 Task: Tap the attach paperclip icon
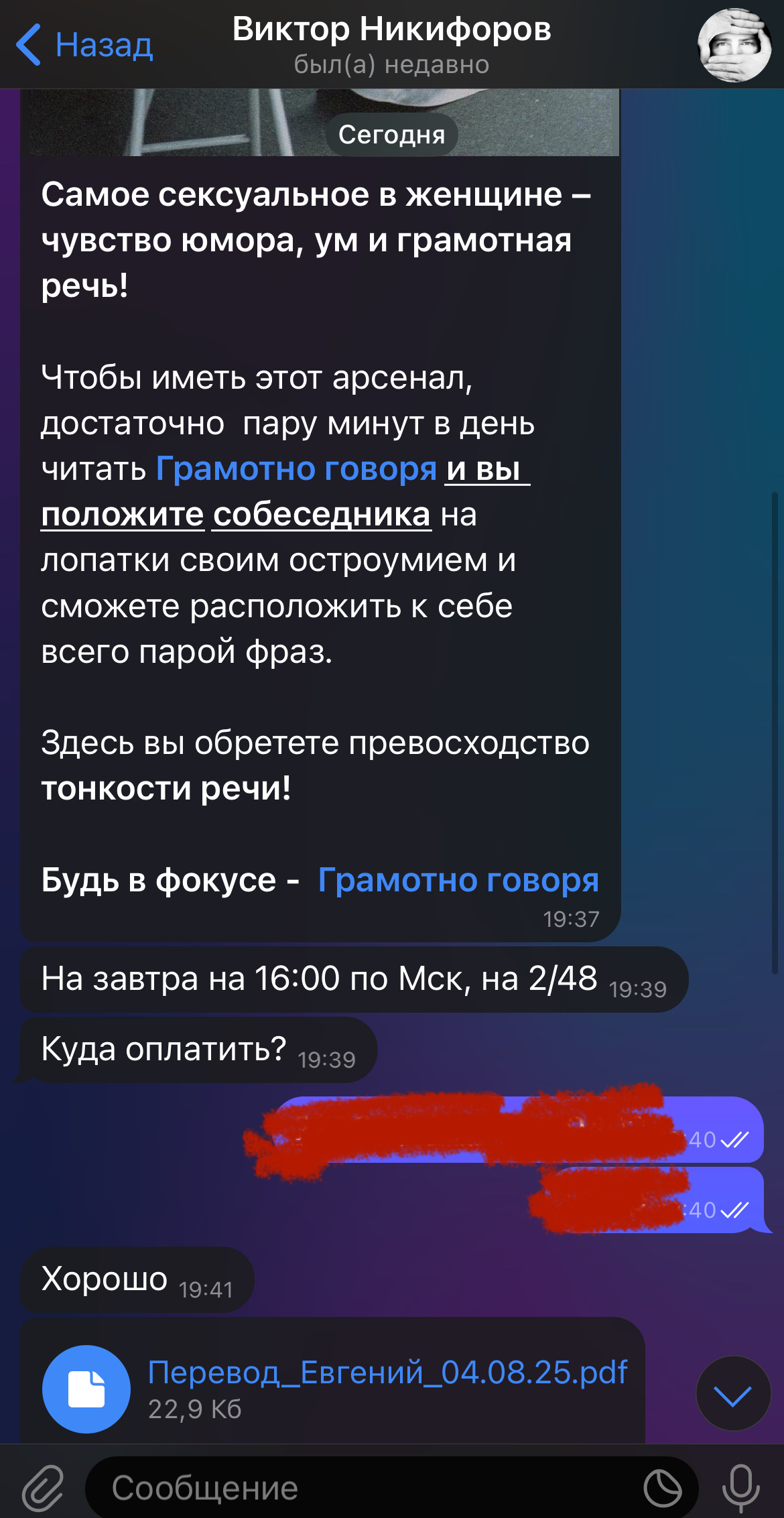[x=42, y=1488]
